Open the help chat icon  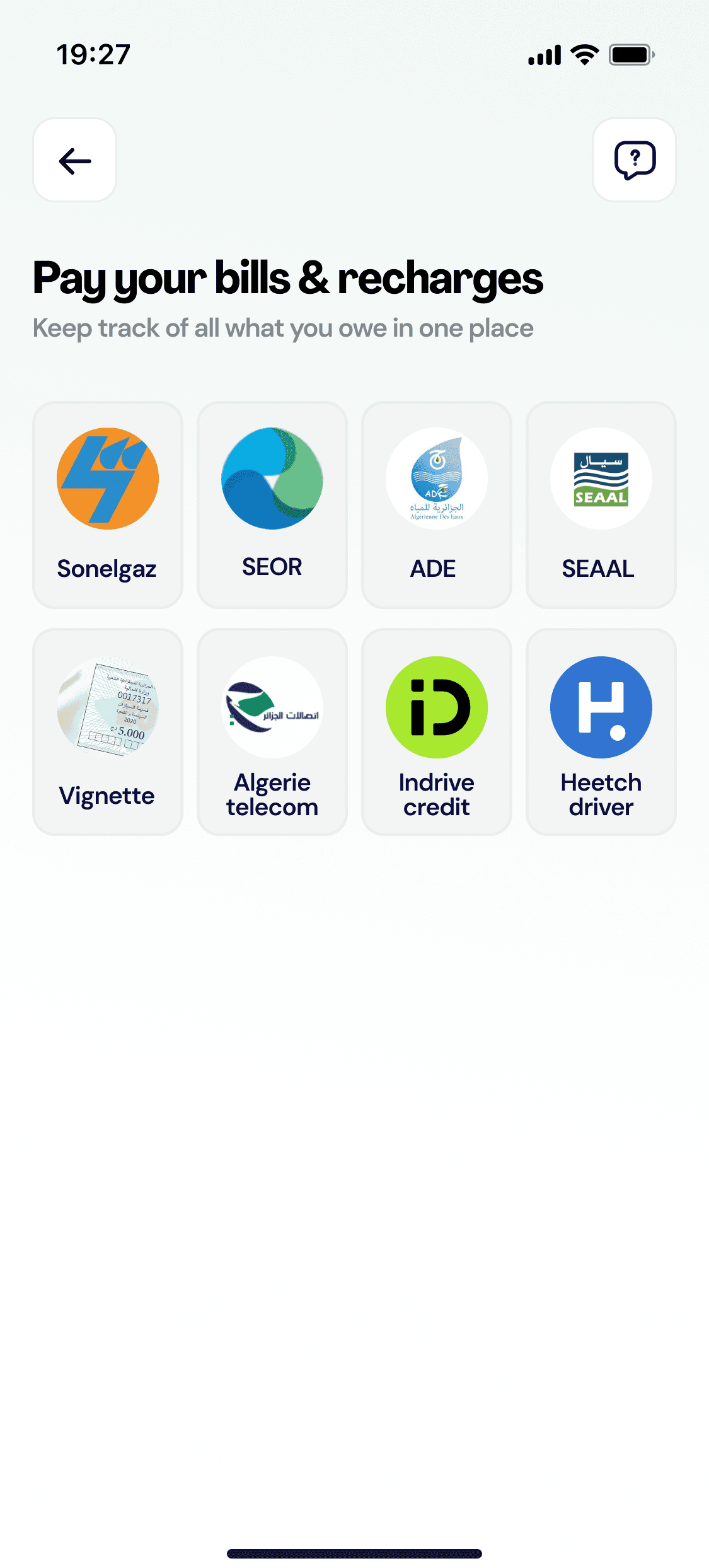pos(634,161)
